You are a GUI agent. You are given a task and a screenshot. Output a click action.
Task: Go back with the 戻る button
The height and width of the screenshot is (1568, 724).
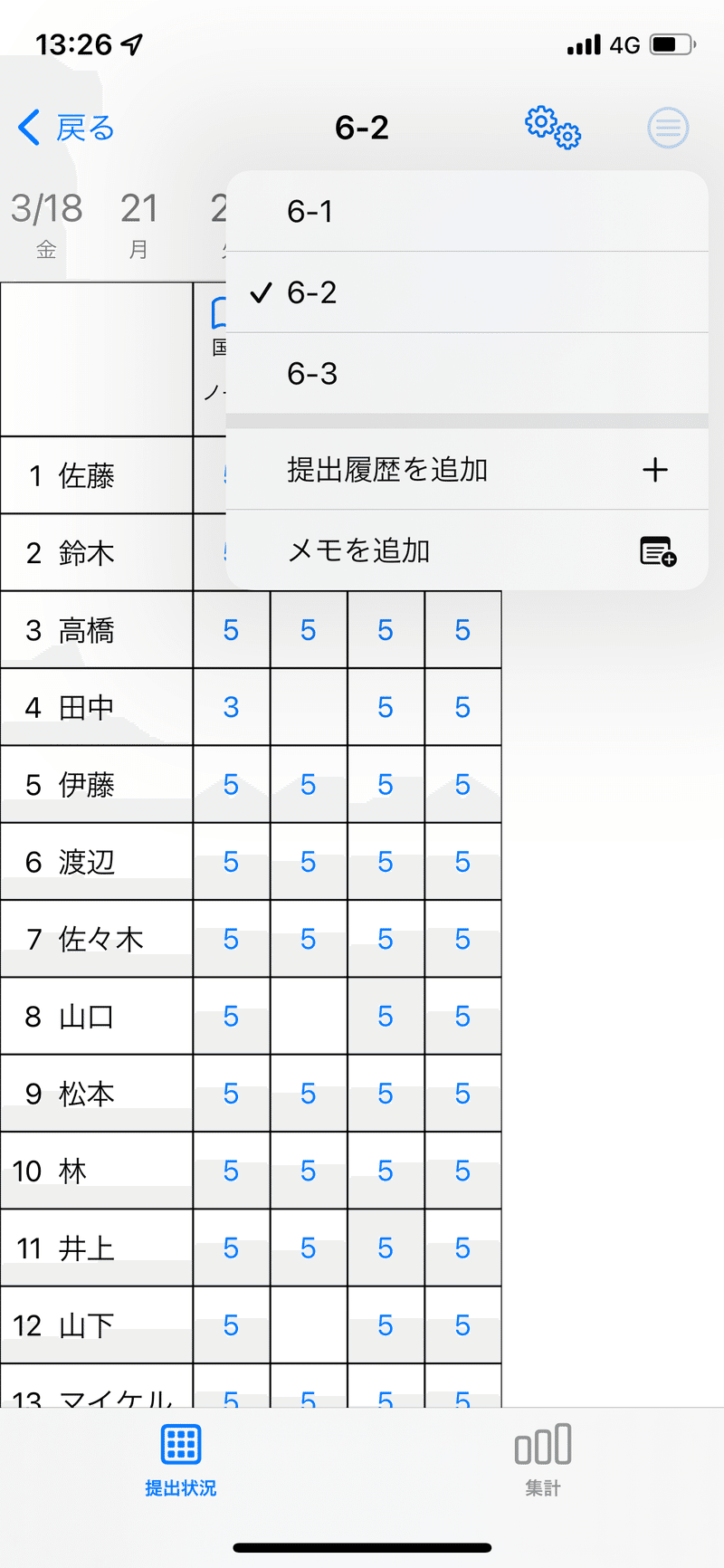tap(66, 128)
